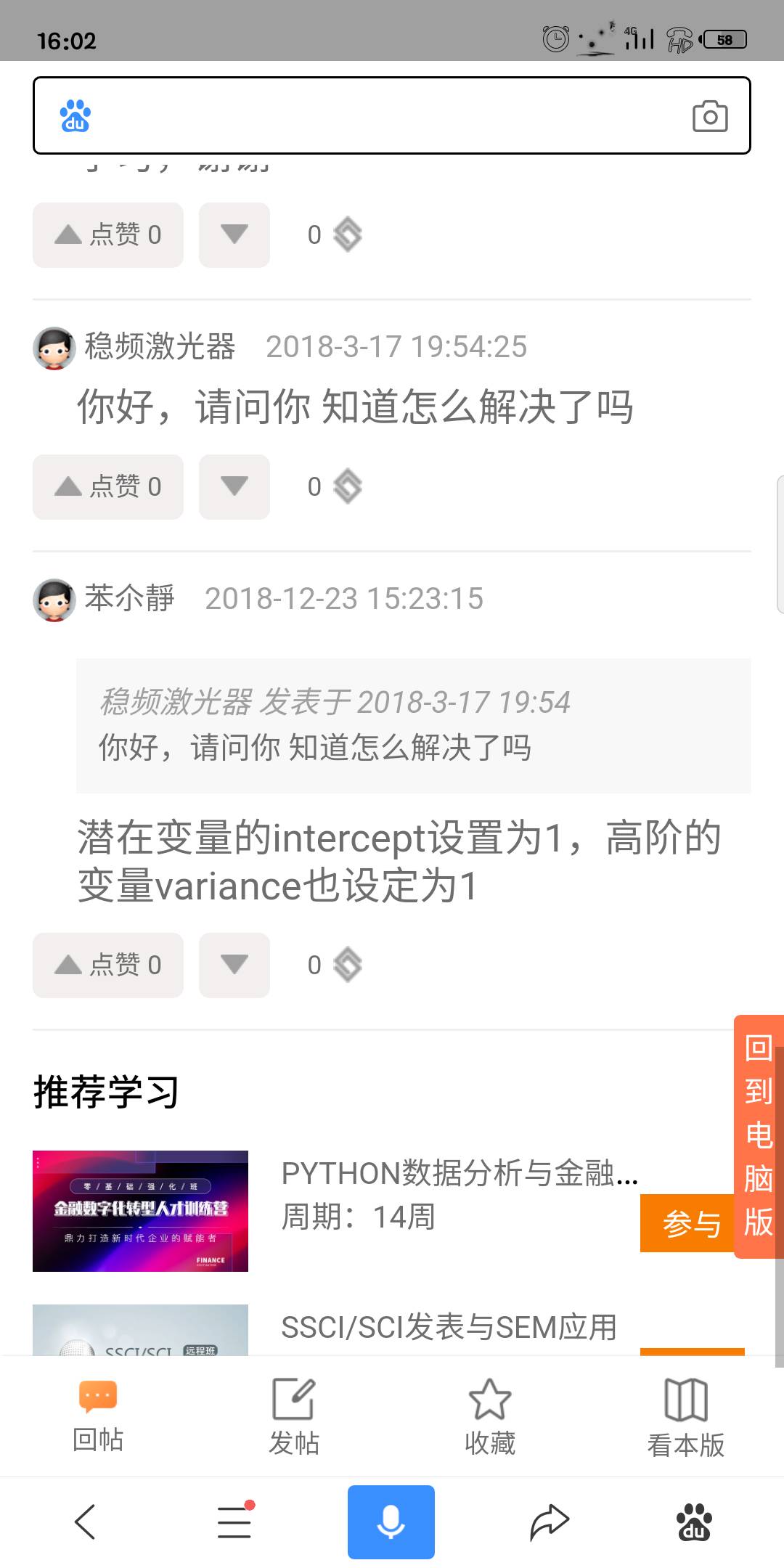
Task: Switch to desktop version via 回到电脑版
Action: point(758,1135)
